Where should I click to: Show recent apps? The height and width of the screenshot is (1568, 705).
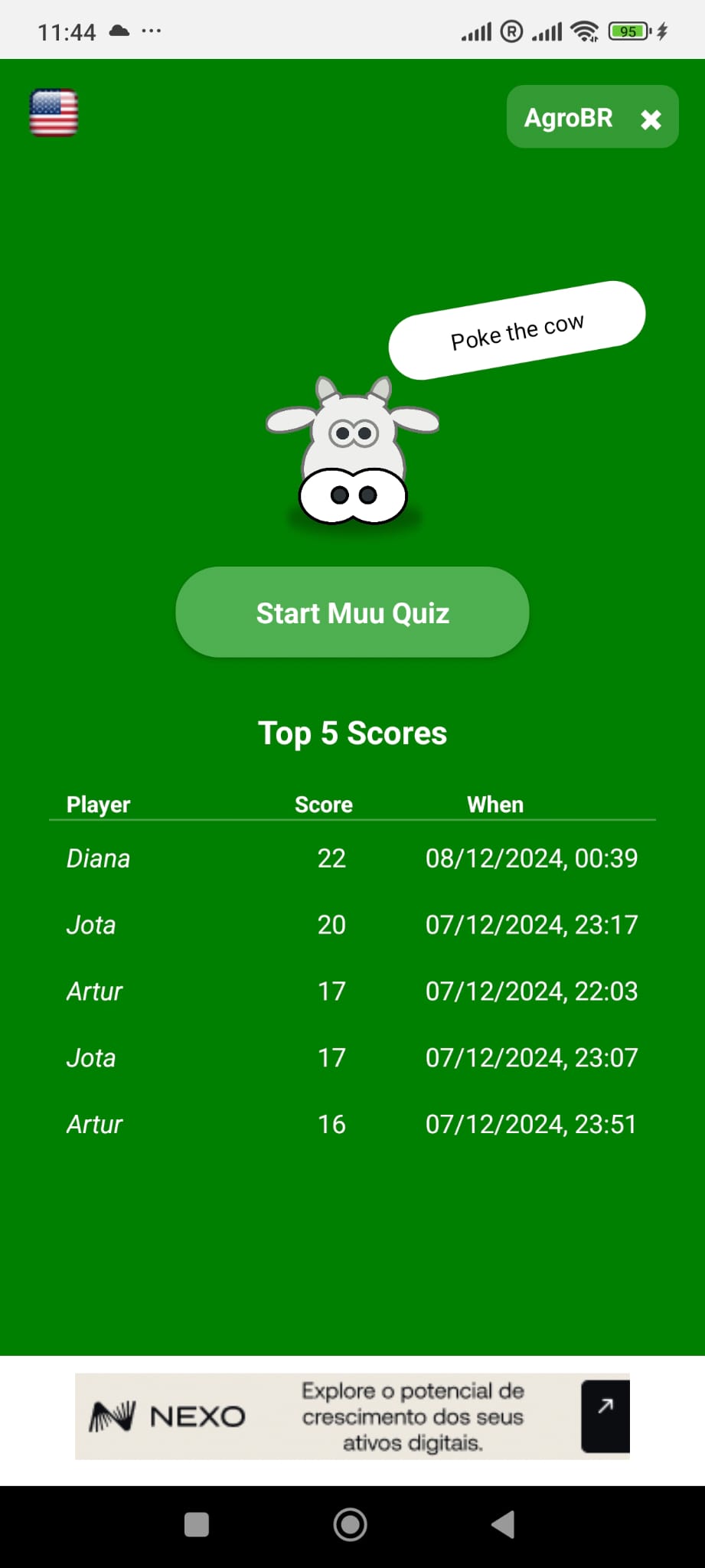[197, 1524]
